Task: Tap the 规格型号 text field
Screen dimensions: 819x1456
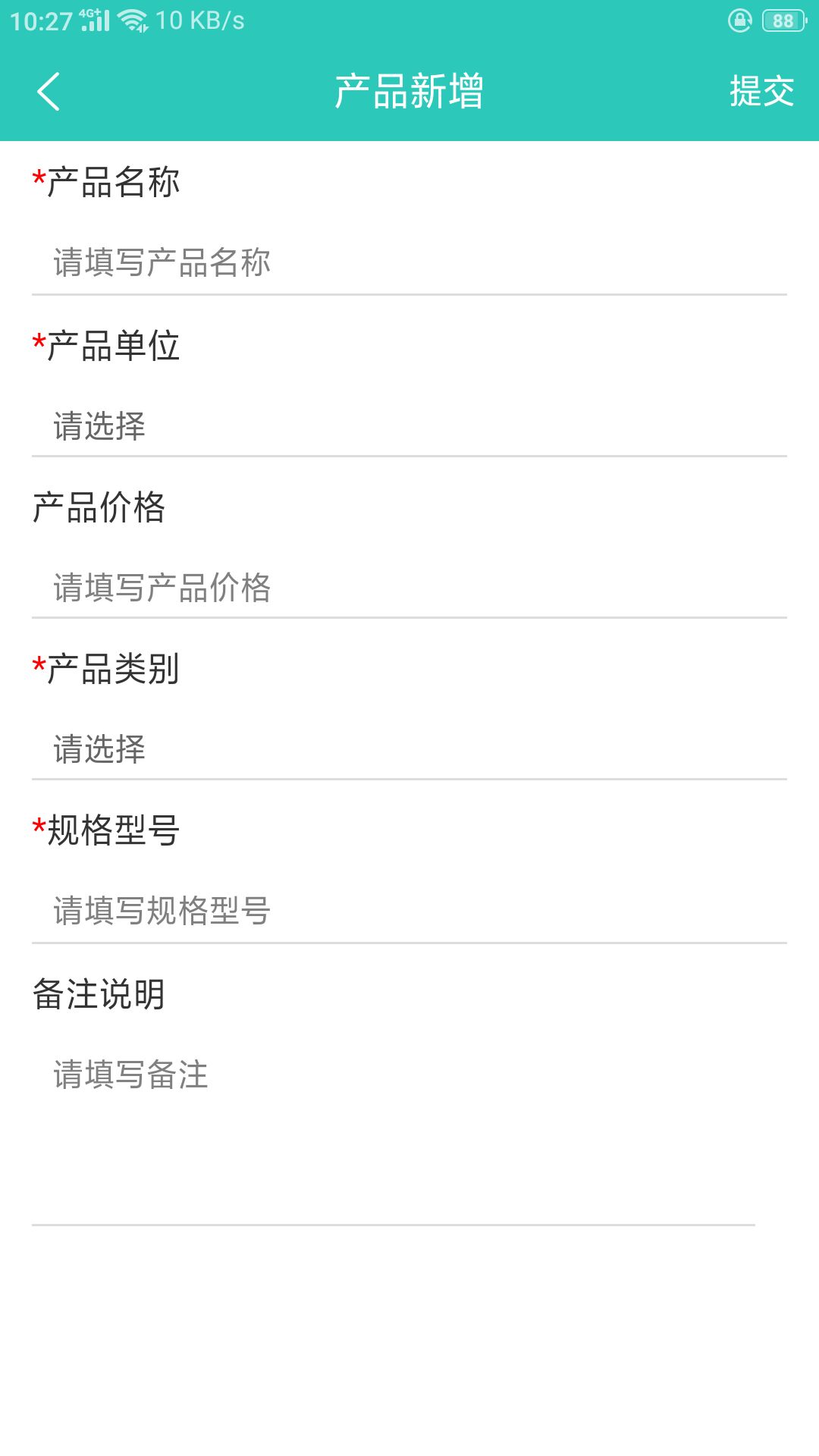Action: tap(409, 911)
